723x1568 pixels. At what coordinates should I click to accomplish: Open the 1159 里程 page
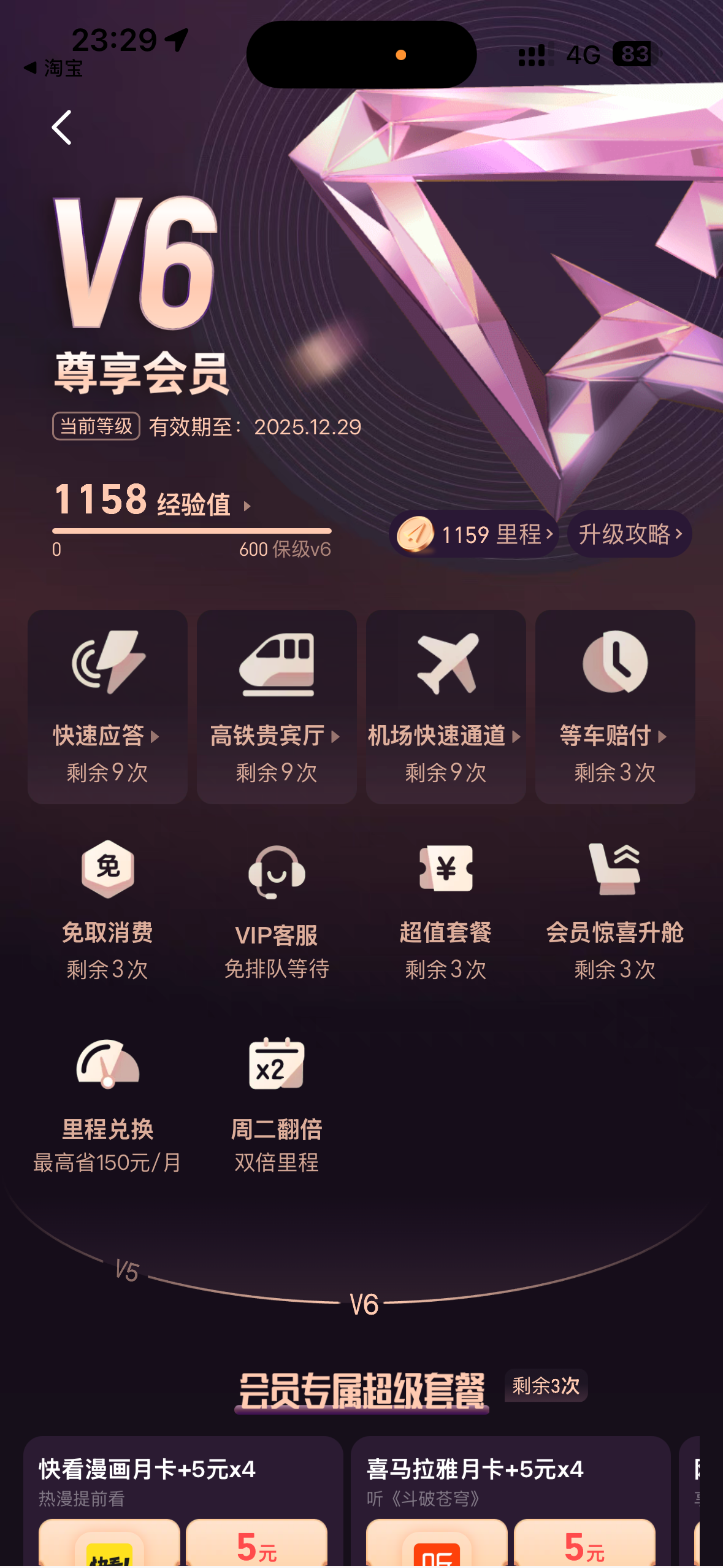tap(474, 534)
